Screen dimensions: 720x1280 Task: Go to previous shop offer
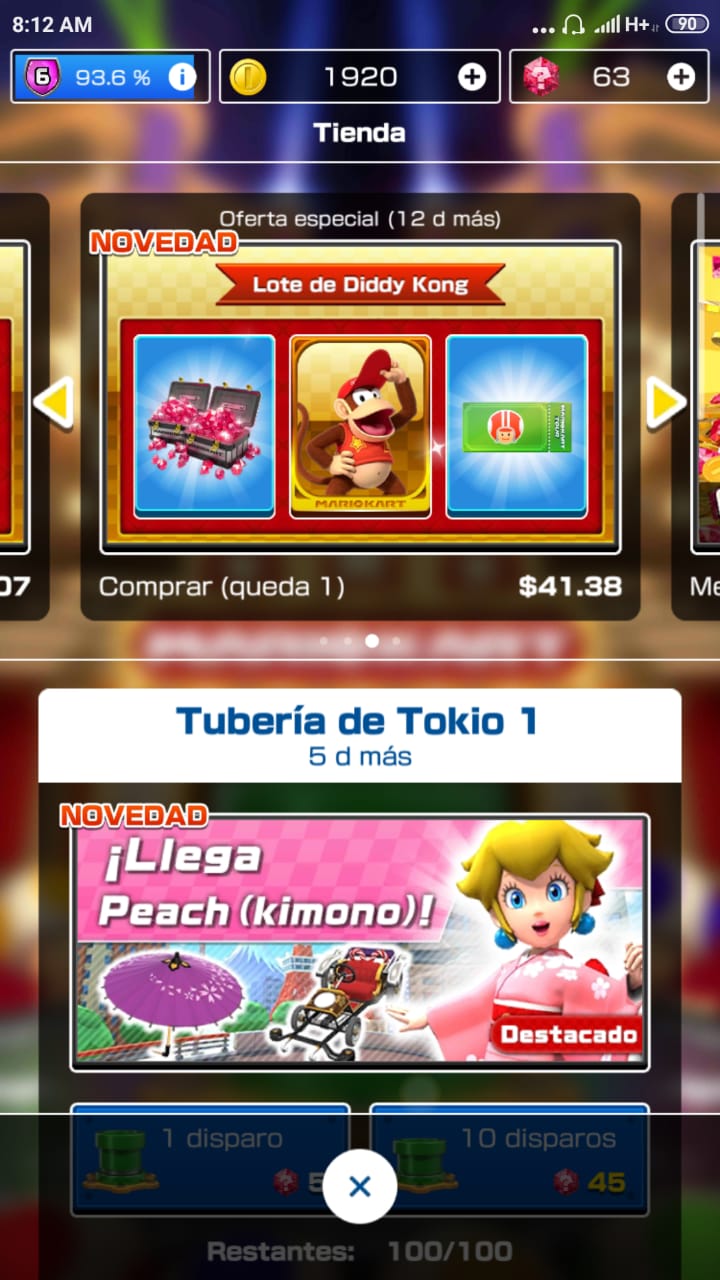click(53, 403)
